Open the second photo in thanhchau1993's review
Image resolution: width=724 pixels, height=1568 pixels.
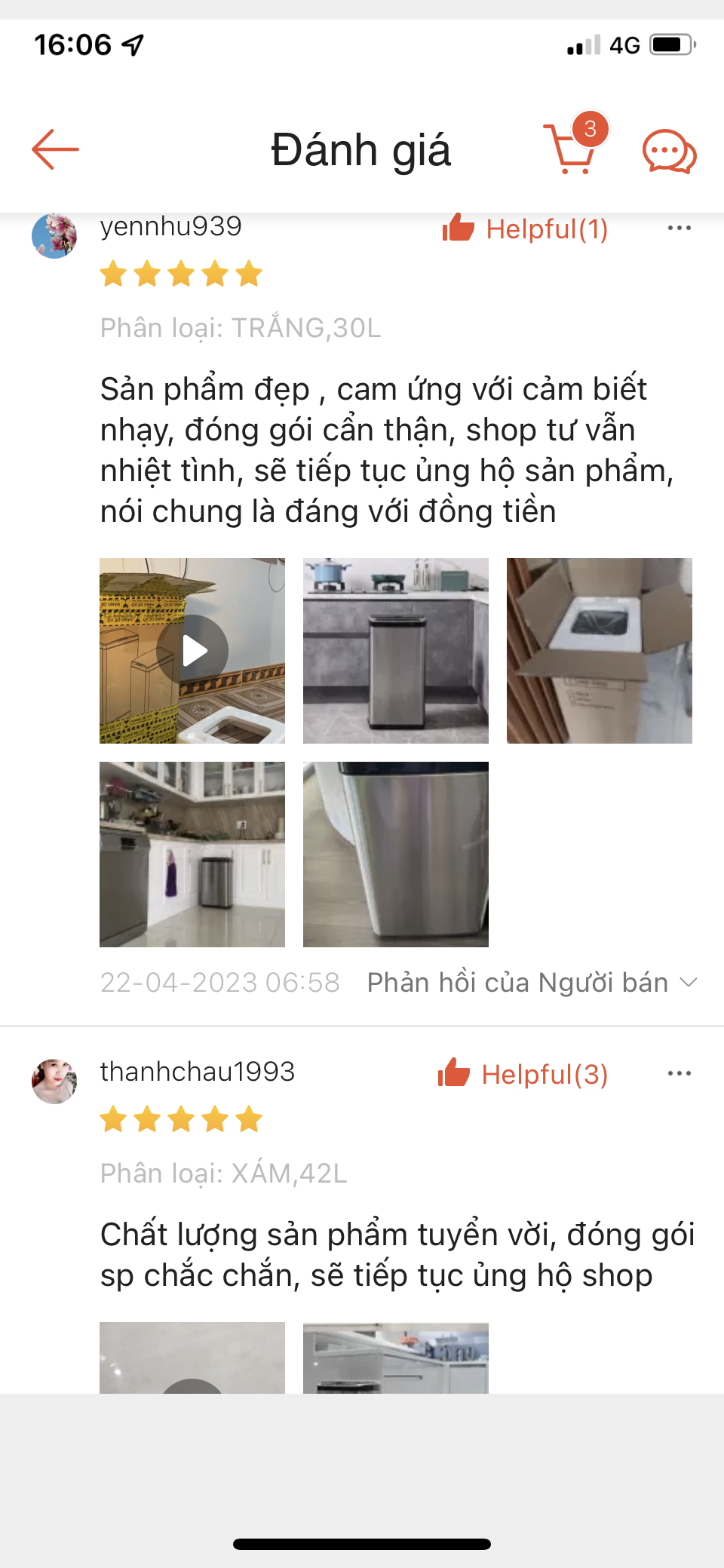[x=395, y=1358]
